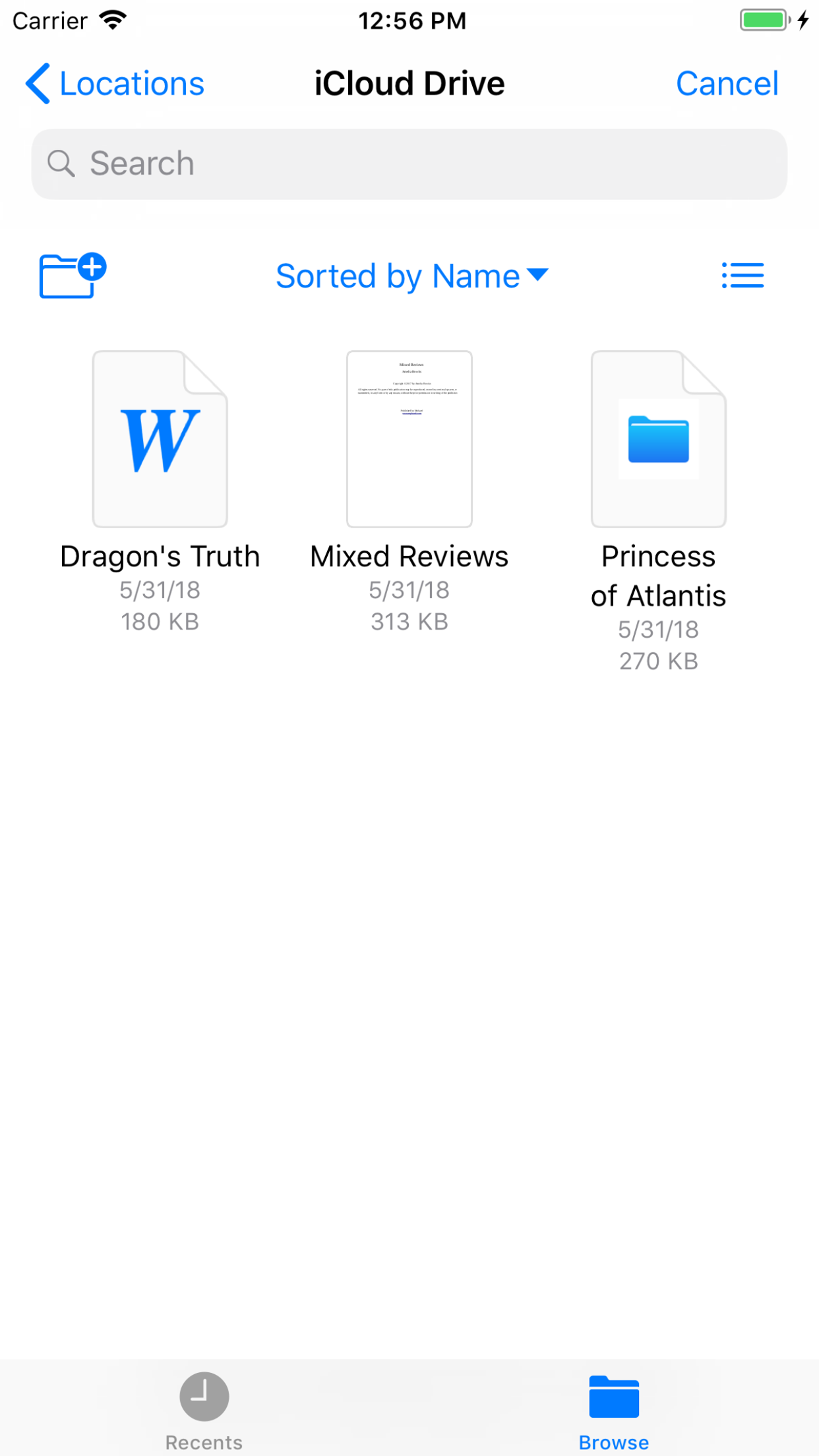
Task: Open the Mixed Reviews document thumbnail
Action: click(x=409, y=439)
